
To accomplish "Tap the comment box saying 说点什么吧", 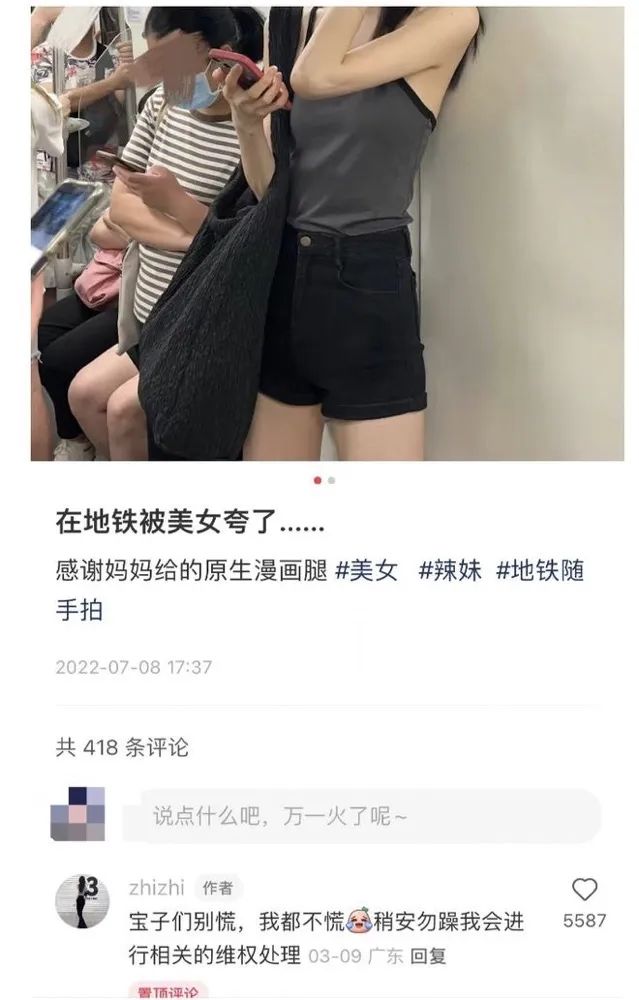I will 368,816.
